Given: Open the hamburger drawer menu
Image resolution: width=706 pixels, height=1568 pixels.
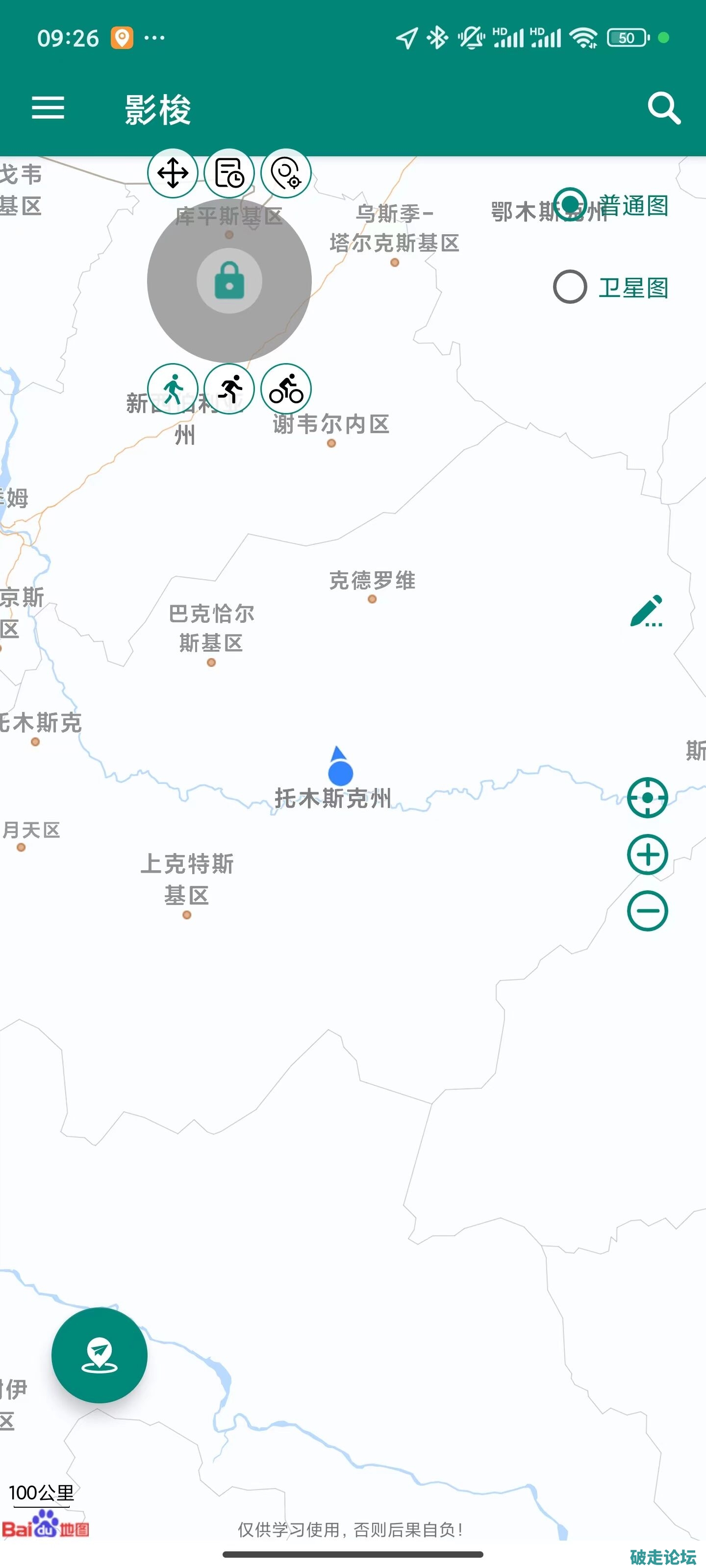Looking at the screenshot, I should [48, 108].
